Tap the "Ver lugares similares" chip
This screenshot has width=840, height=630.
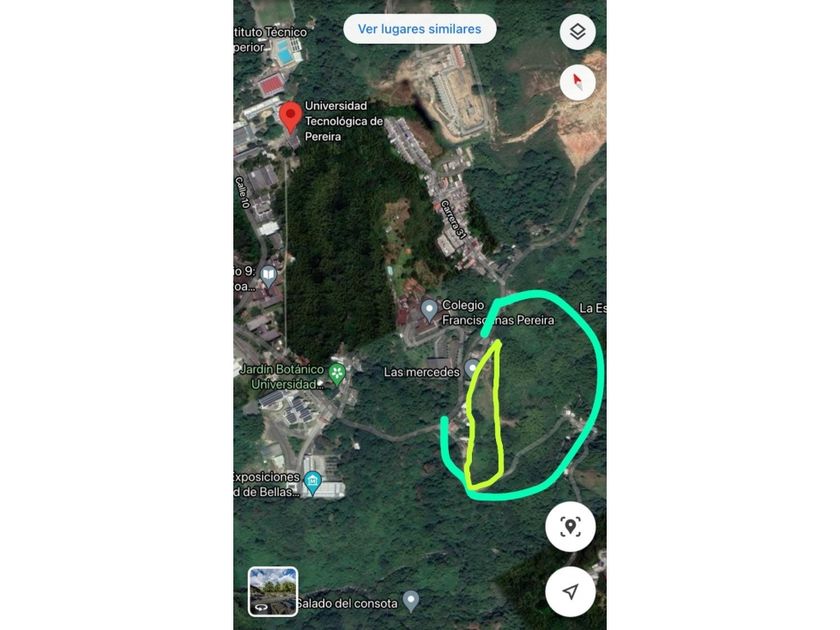point(420,29)
